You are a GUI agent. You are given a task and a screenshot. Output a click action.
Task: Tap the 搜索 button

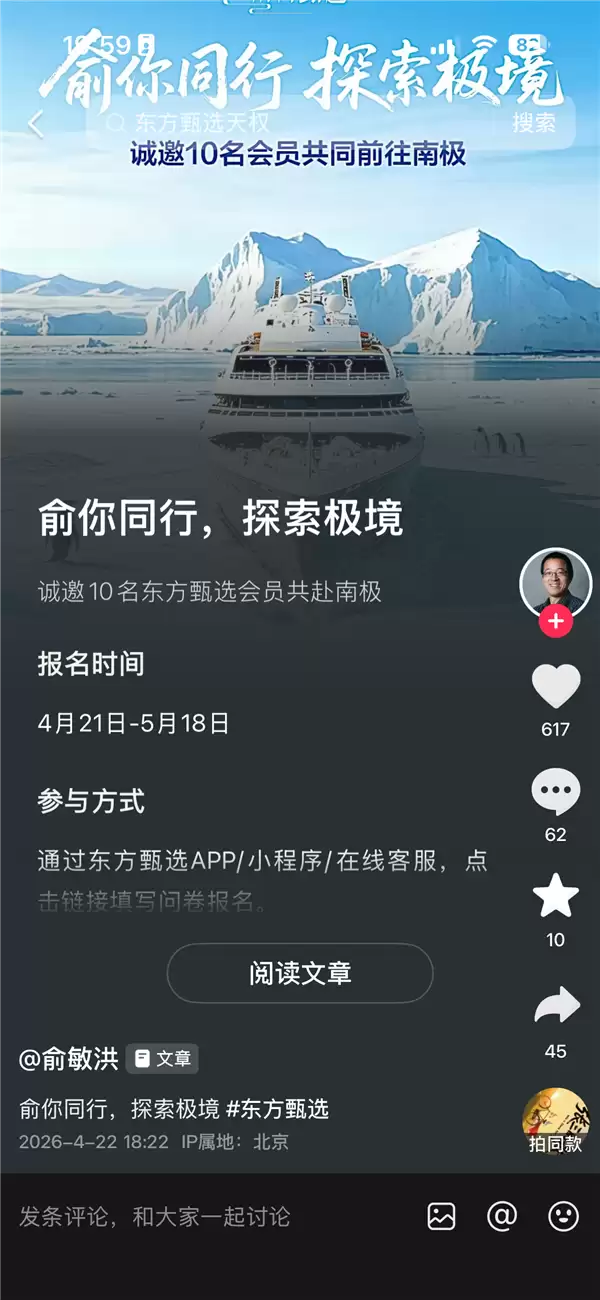coord(534,124)
